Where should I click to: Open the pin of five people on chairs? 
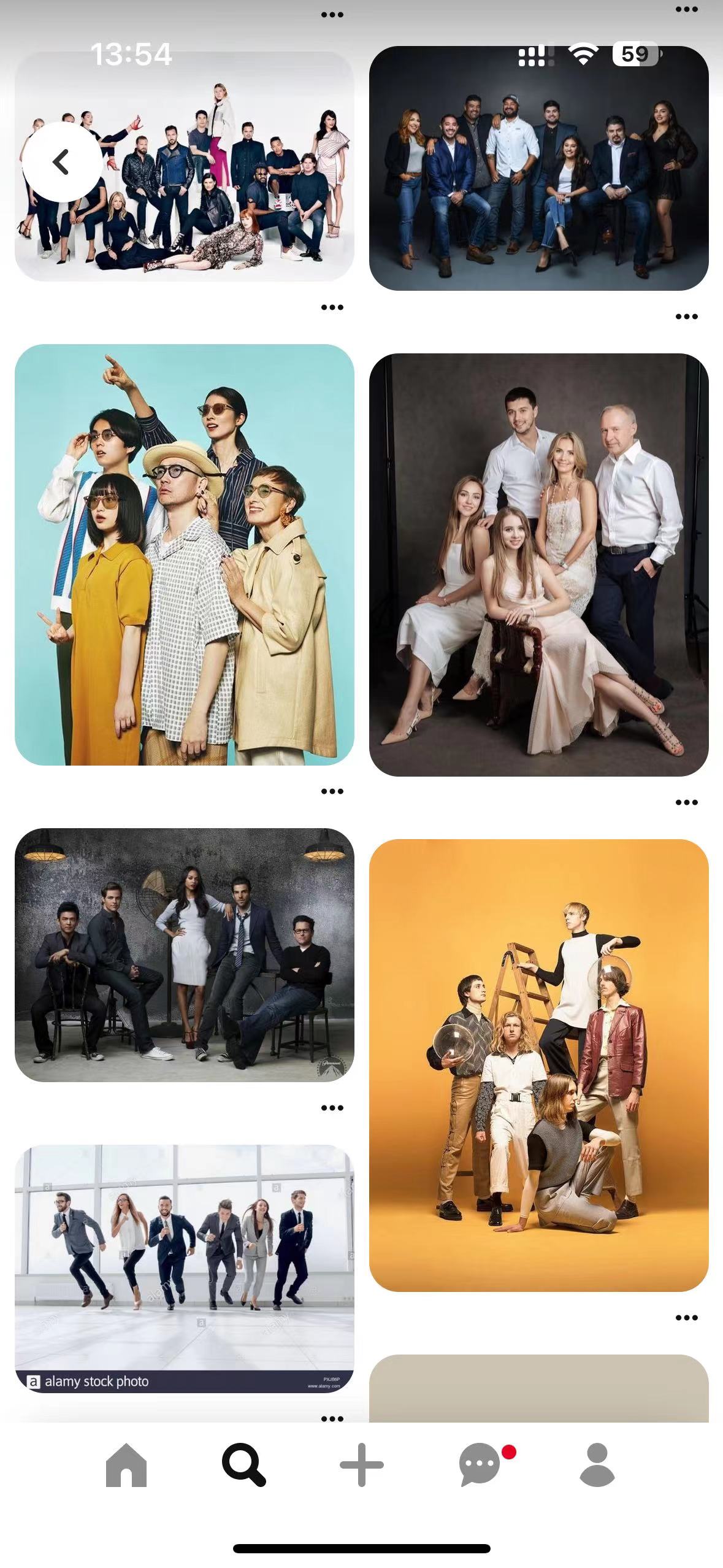pos(184,955)
